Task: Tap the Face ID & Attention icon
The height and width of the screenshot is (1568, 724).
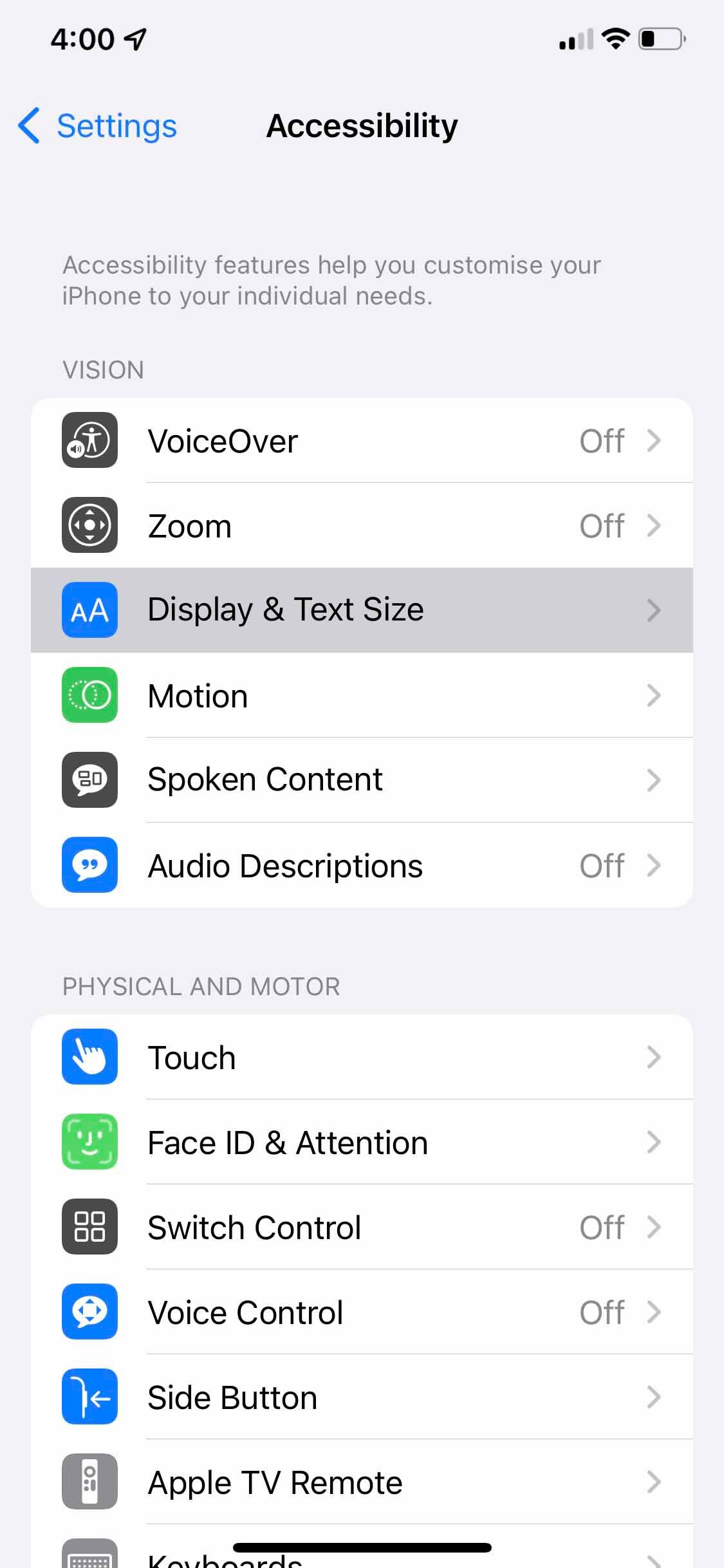Action: [89, 1143]
